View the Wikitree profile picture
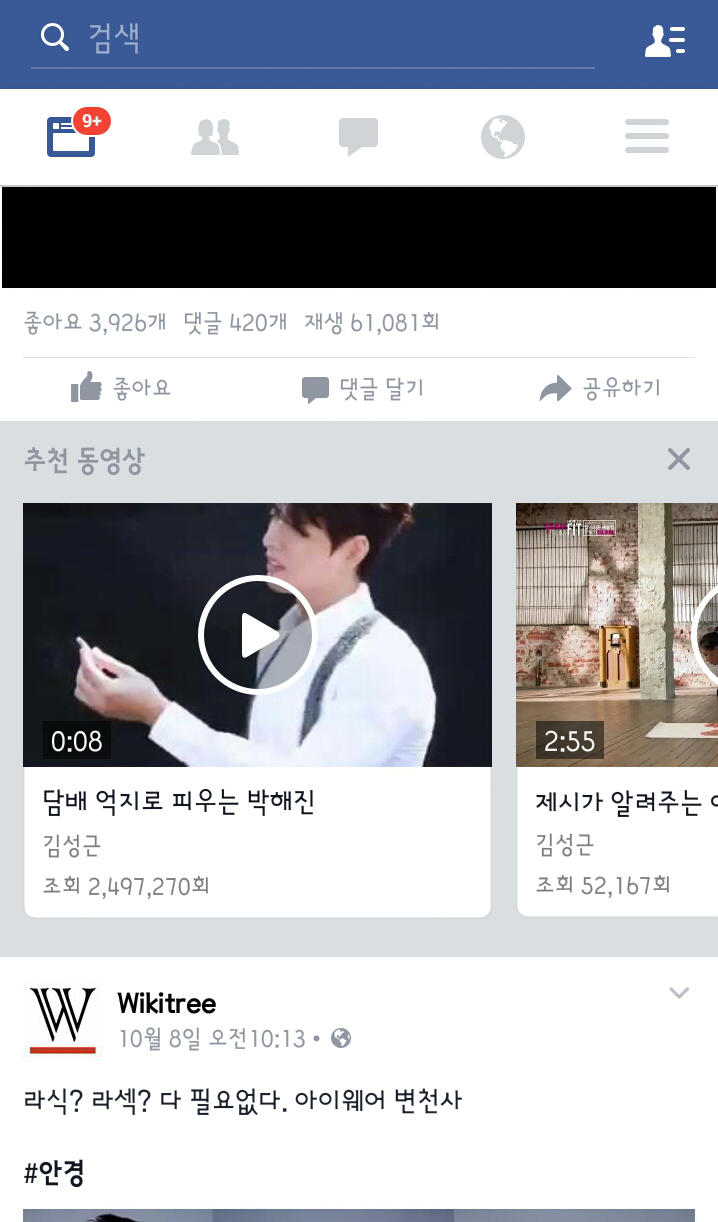The image size is (718, 1222). 62,1020
